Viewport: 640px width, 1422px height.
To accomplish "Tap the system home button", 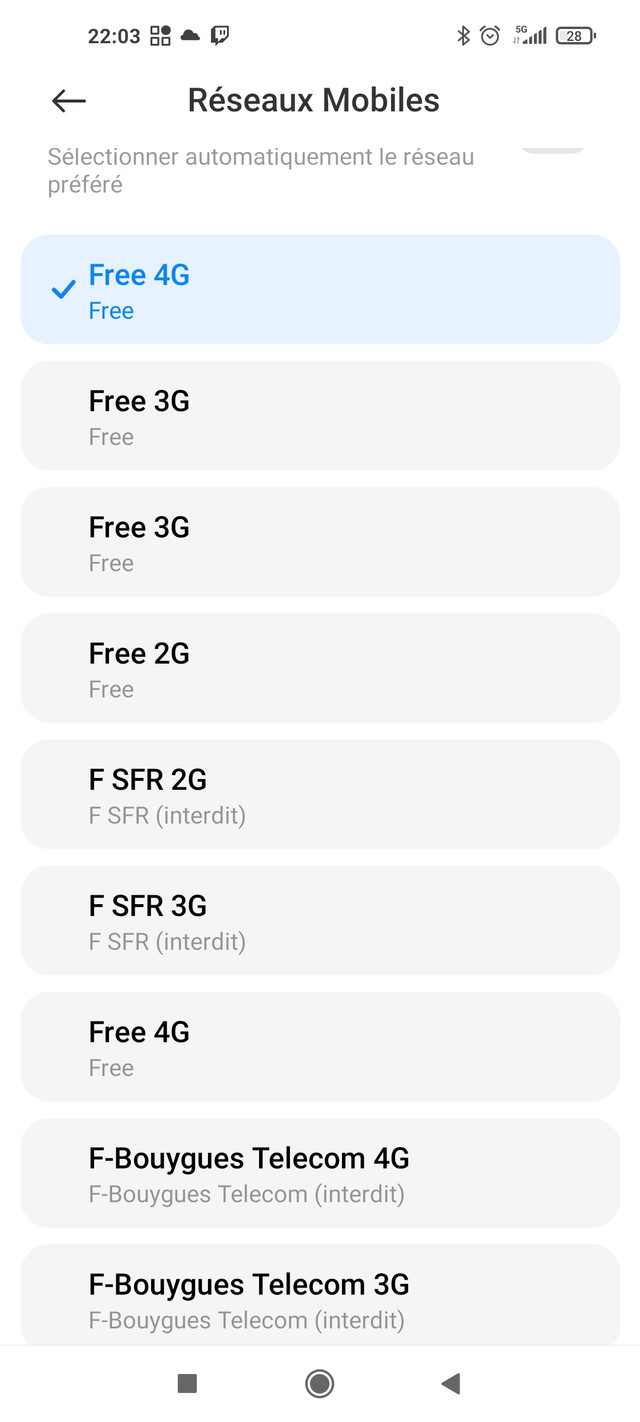I will pyautogui.click(x=320, y=1383).
